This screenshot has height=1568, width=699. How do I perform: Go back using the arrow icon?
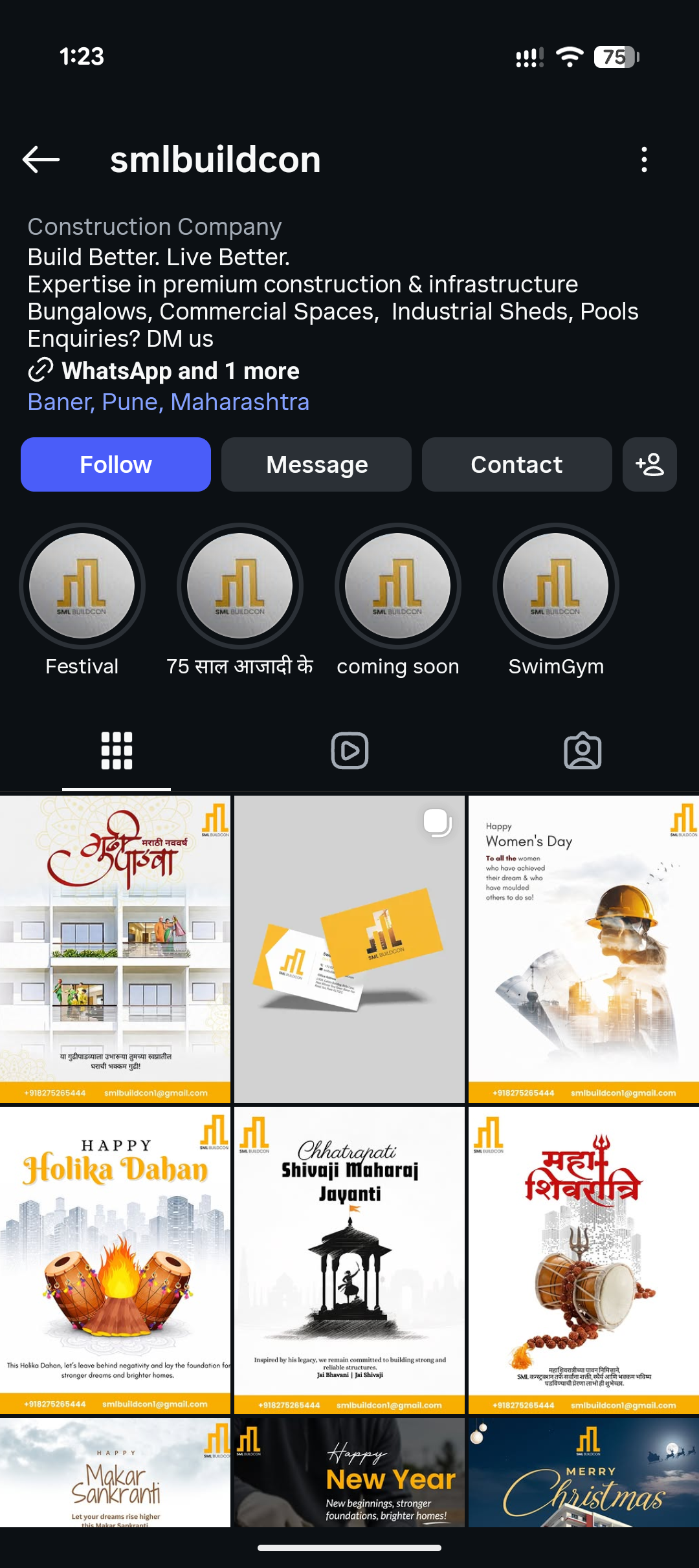point(41,159)
